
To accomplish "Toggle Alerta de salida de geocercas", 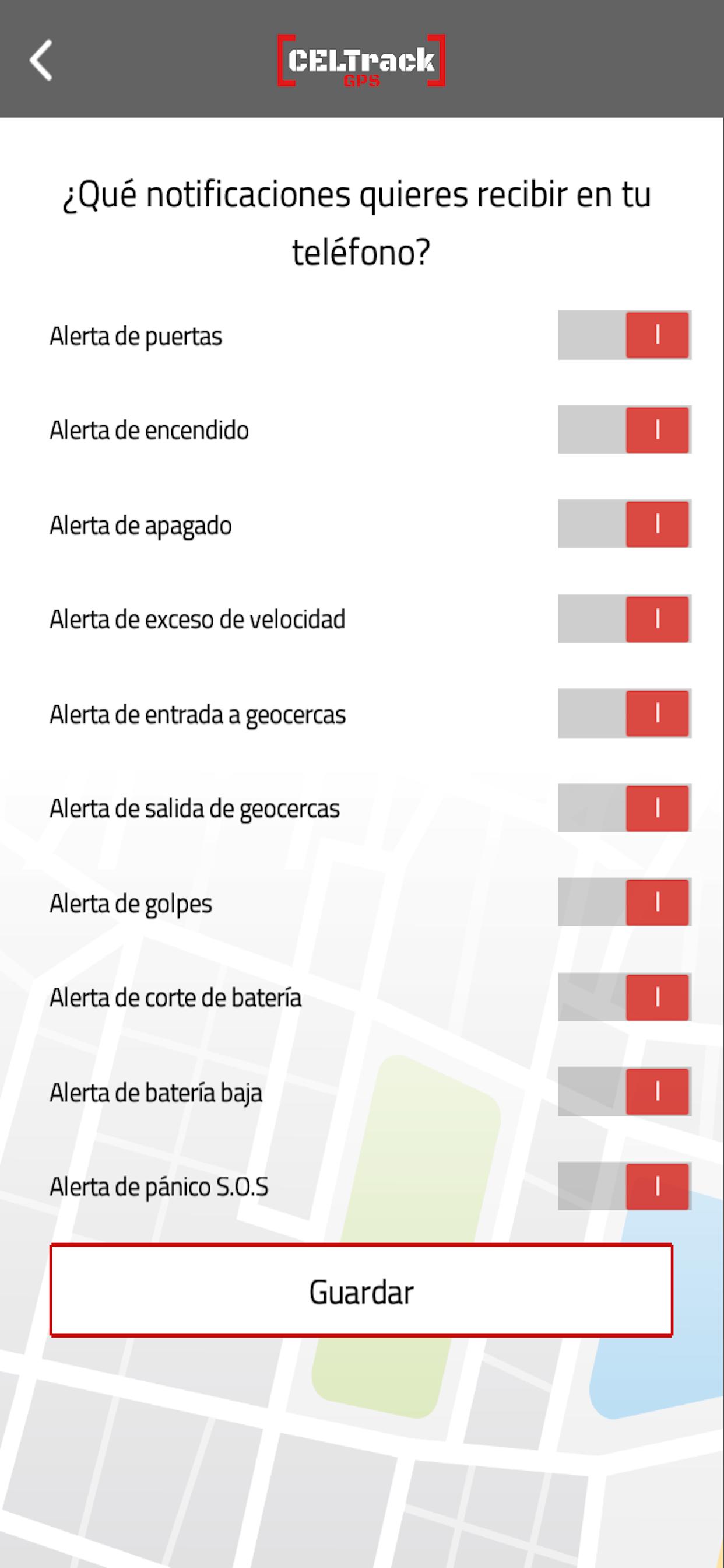I will coord(624,808).
